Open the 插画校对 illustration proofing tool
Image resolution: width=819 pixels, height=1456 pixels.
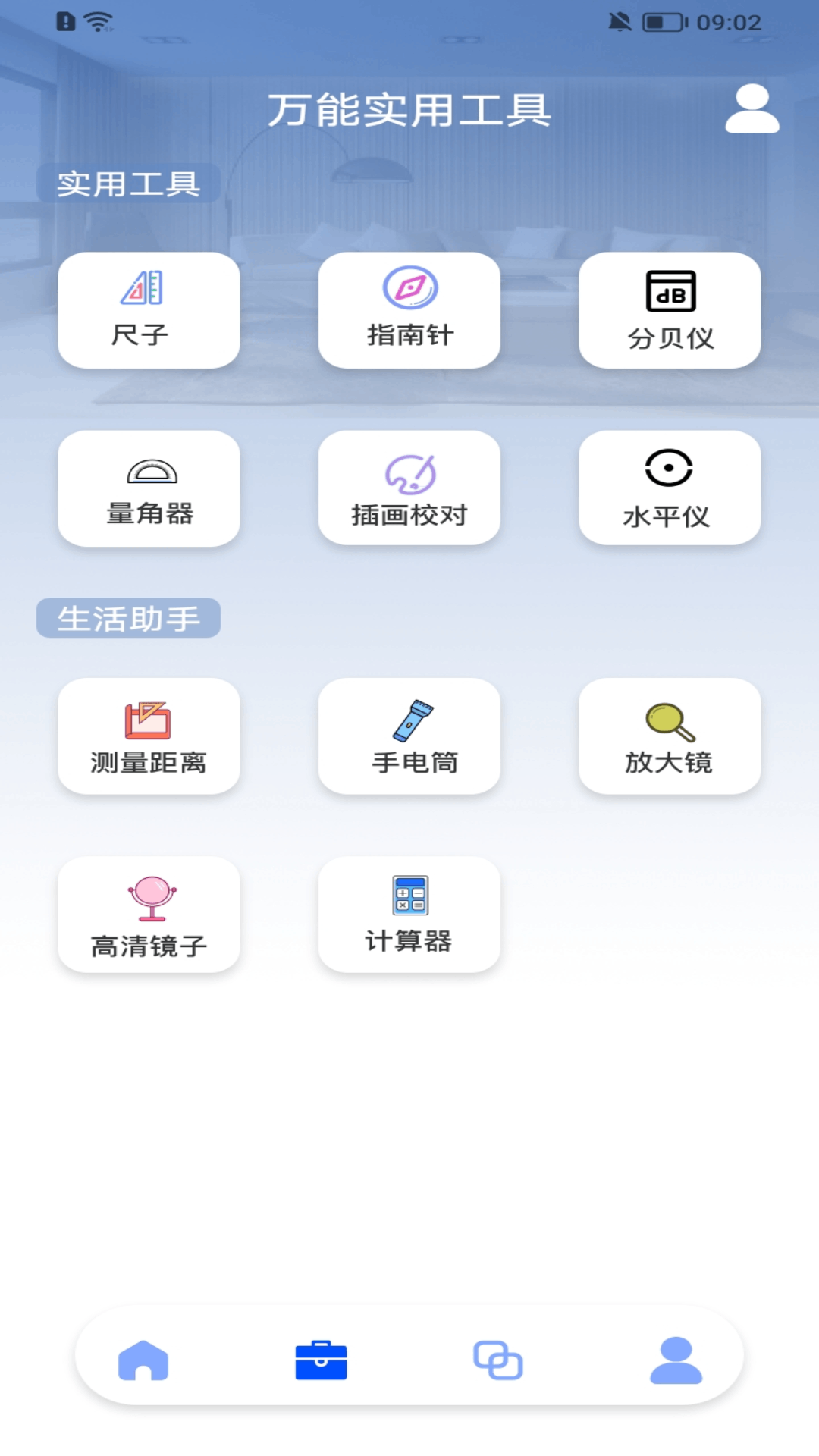[409, 489]
